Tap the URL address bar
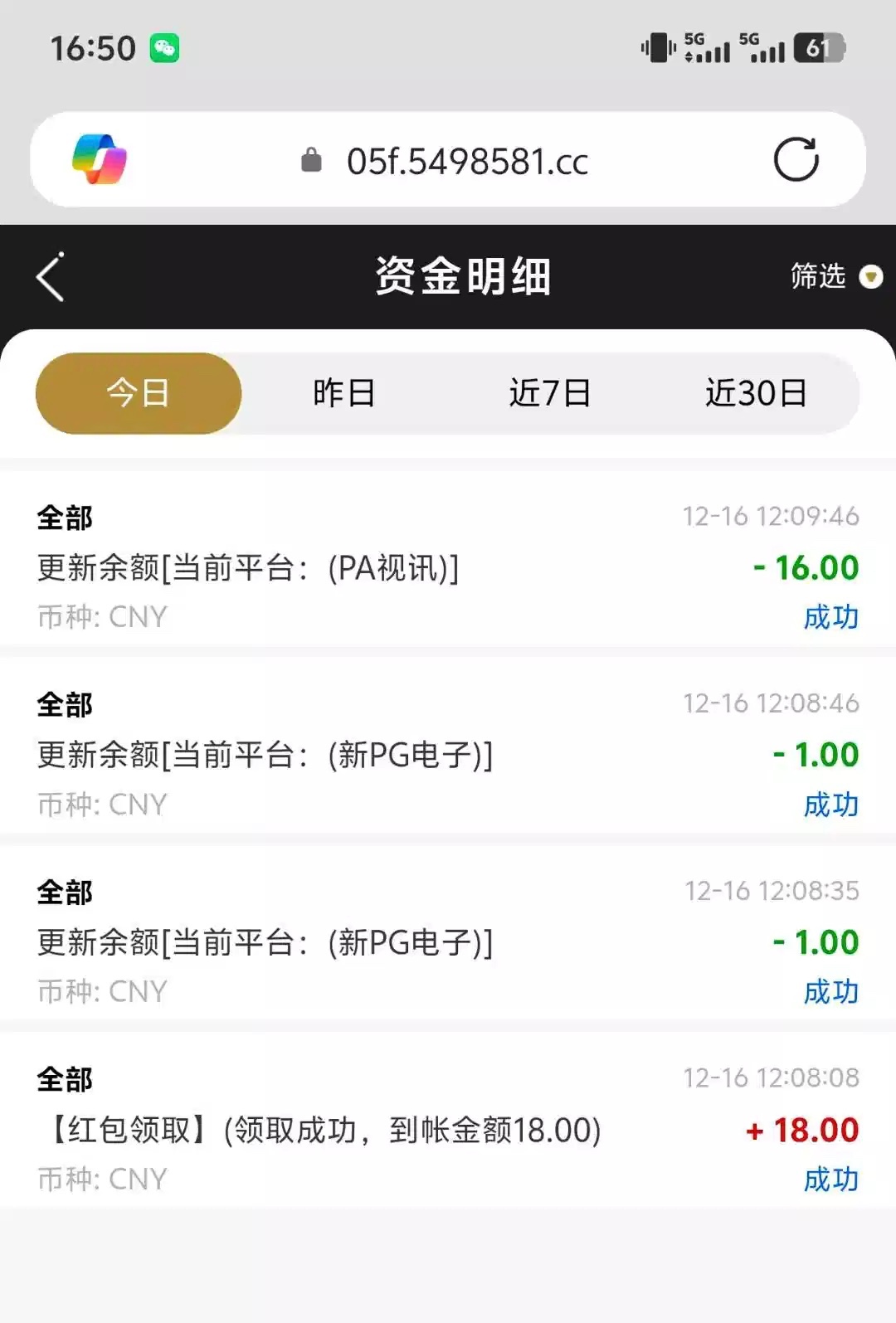The width and height of the screenshot is (896, 1323). [467, 161]
